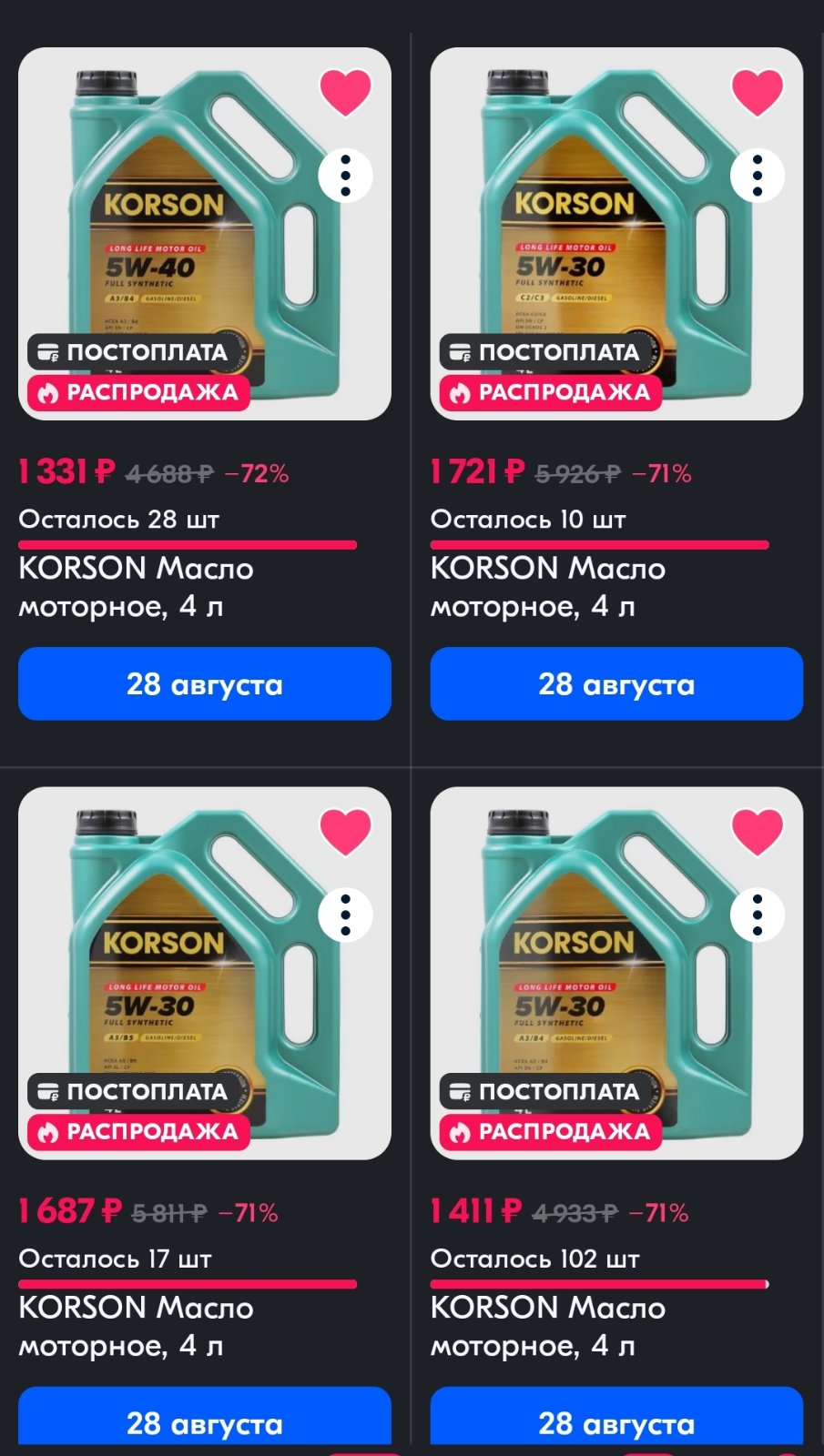Image resolution: width=824 pixels, height=1456 pixels.
Task: Open the 1 331 ₽ KORSON 5W-40 product card
Action: pyautogui.click(x=205, y=234)
